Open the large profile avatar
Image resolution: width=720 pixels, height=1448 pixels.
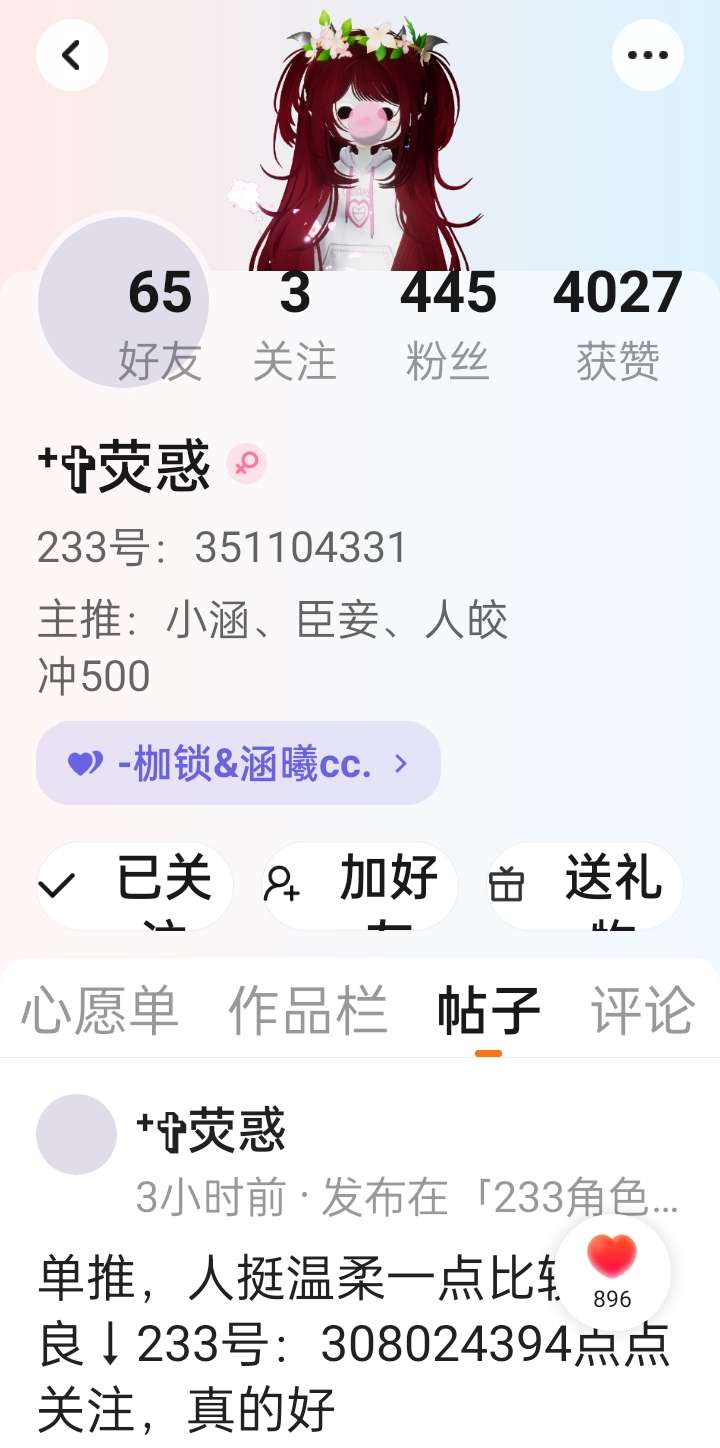[122, 302]
